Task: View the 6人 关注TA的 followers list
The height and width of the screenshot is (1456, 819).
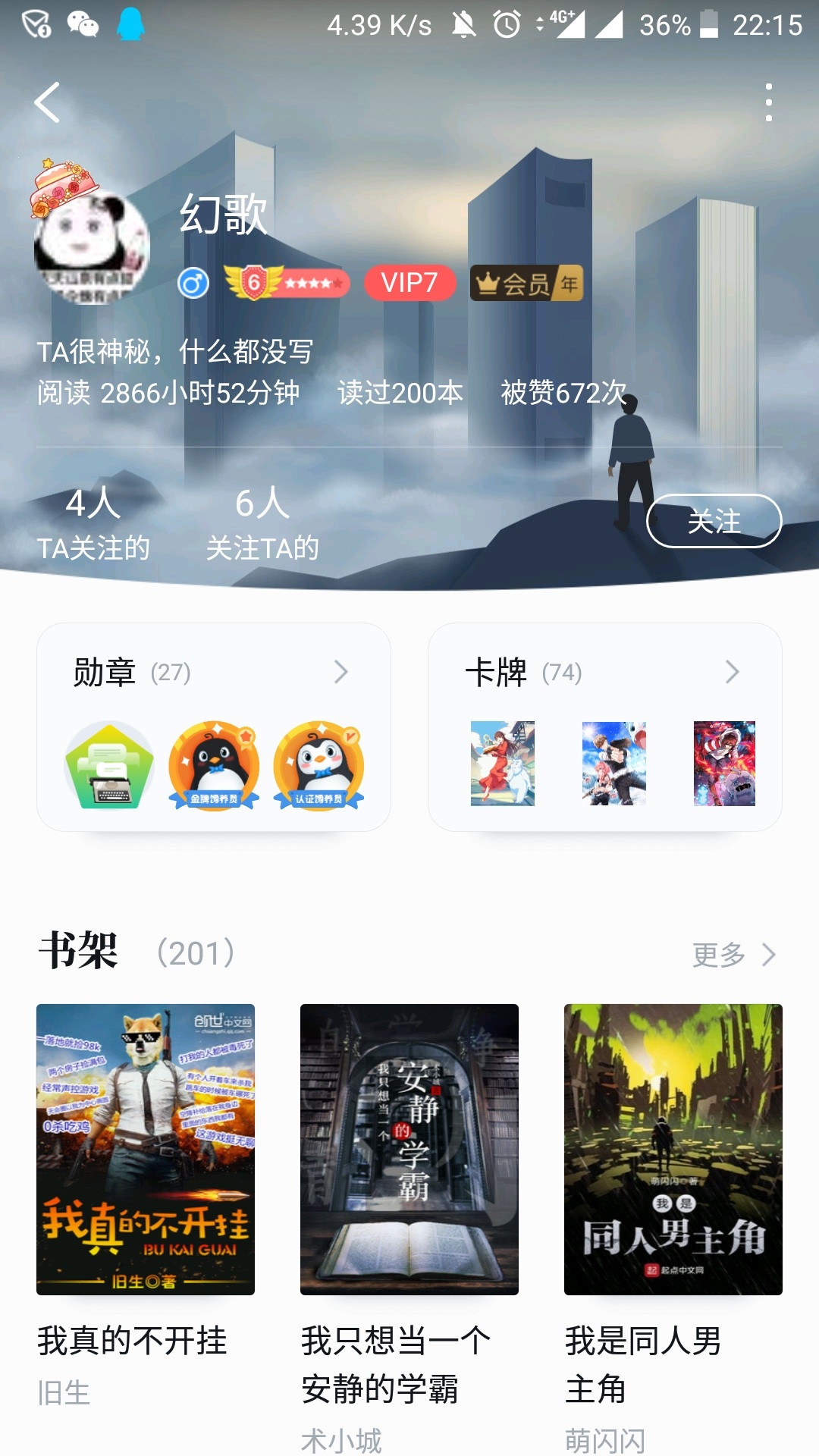Action: pyautogui.click(x=262, y=523)
